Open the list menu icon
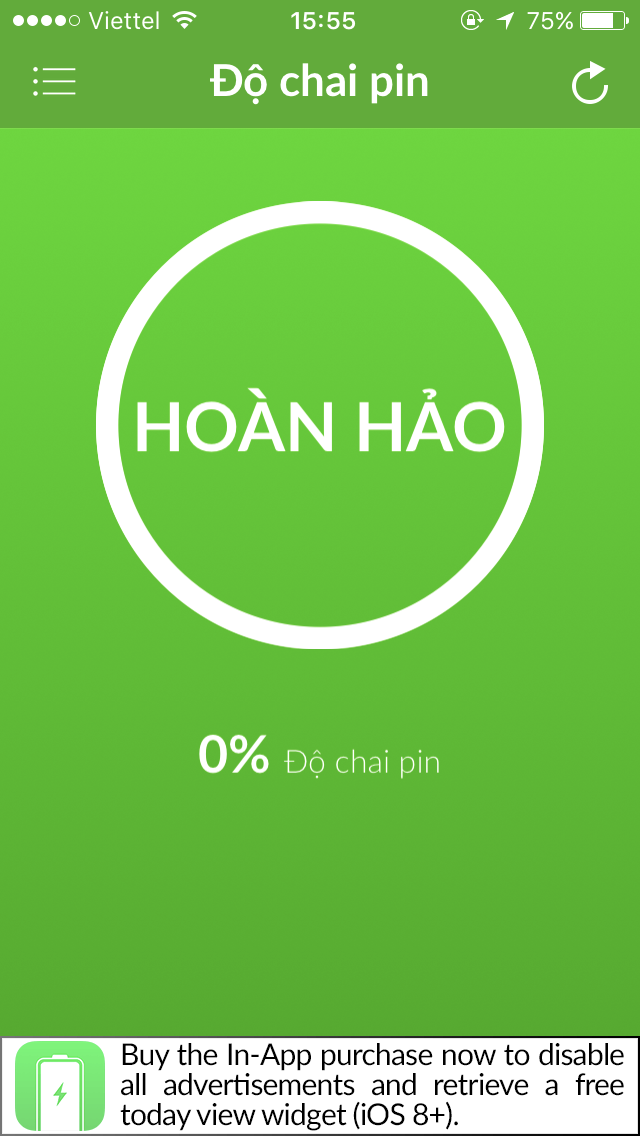The width and height of the screenshot is (640, 1136). (x=54, y=82)
